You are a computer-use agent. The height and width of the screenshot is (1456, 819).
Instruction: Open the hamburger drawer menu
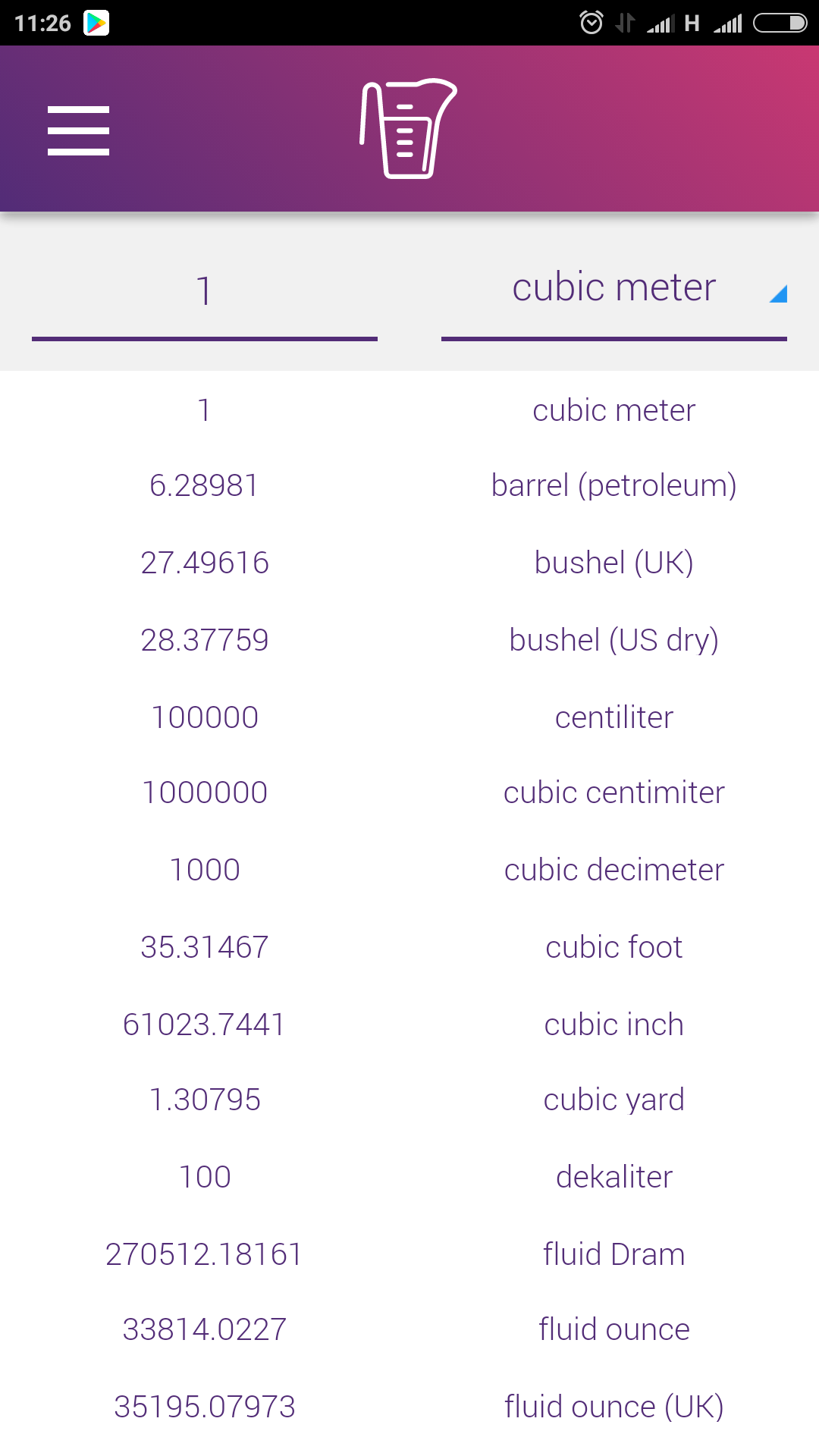coord(78,130)
